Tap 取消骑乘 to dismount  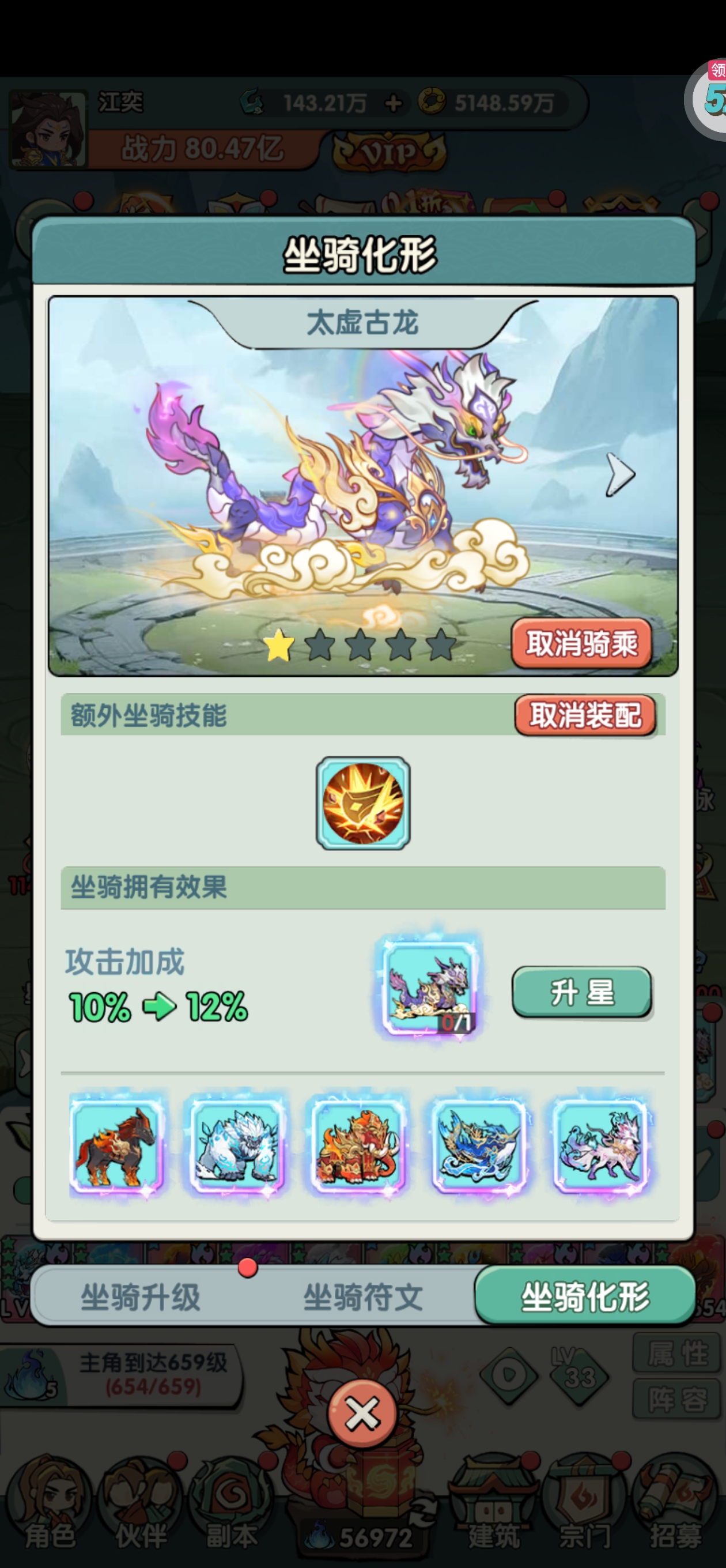(582, 643)
